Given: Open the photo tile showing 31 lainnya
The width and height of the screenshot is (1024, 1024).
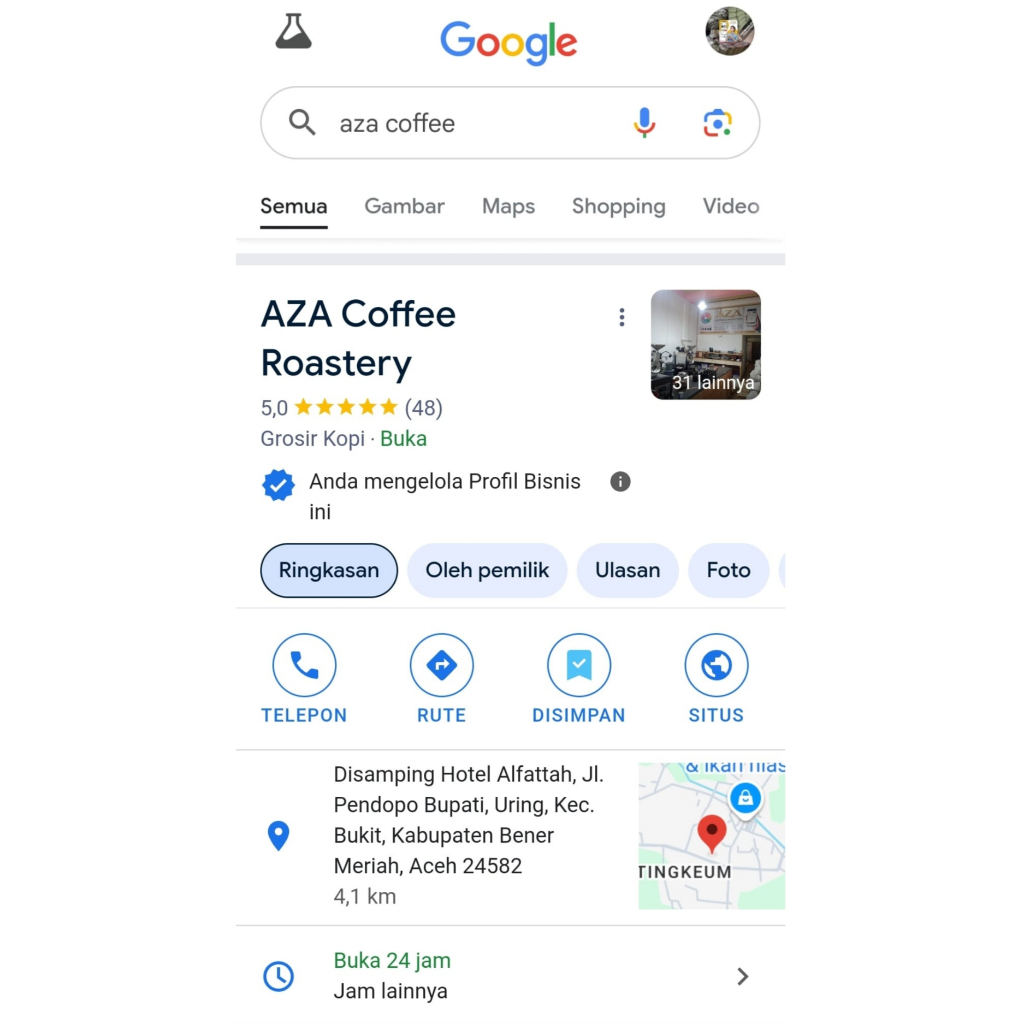Looking at the screenshot, I should click(x=705, y=345).
